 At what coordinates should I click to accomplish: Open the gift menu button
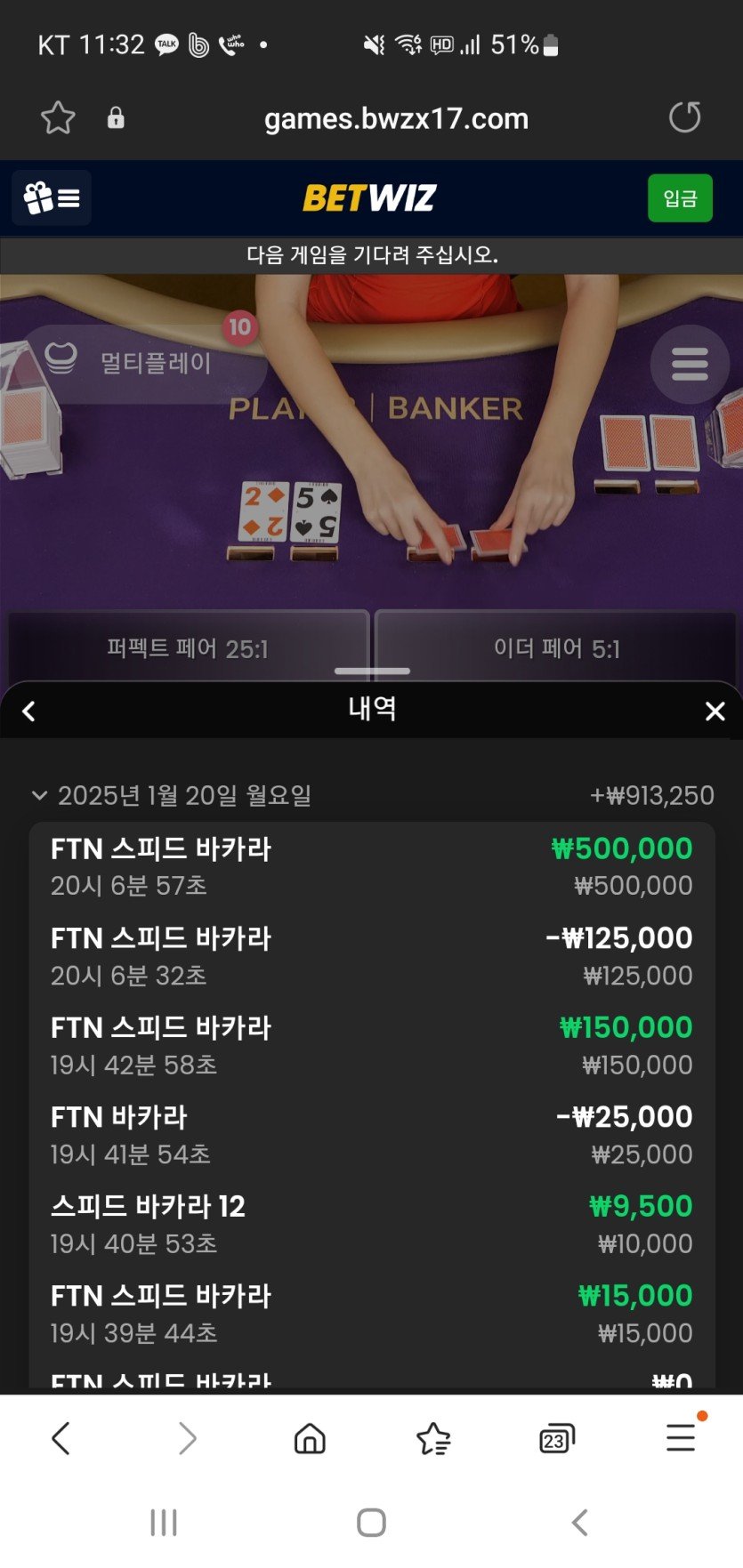click(x=52, y=197)
